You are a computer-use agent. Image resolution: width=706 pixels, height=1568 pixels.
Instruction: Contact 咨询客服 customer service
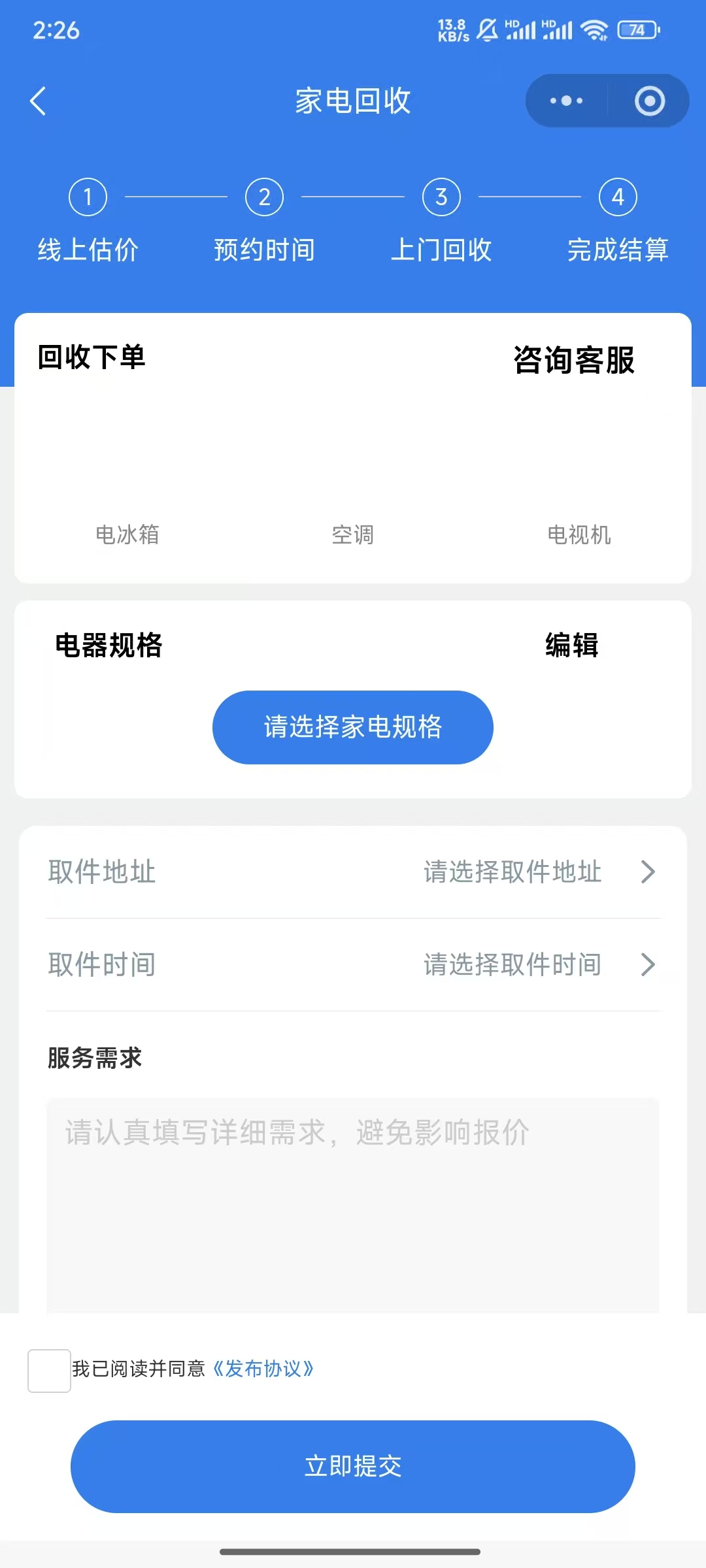click(573, 360)
